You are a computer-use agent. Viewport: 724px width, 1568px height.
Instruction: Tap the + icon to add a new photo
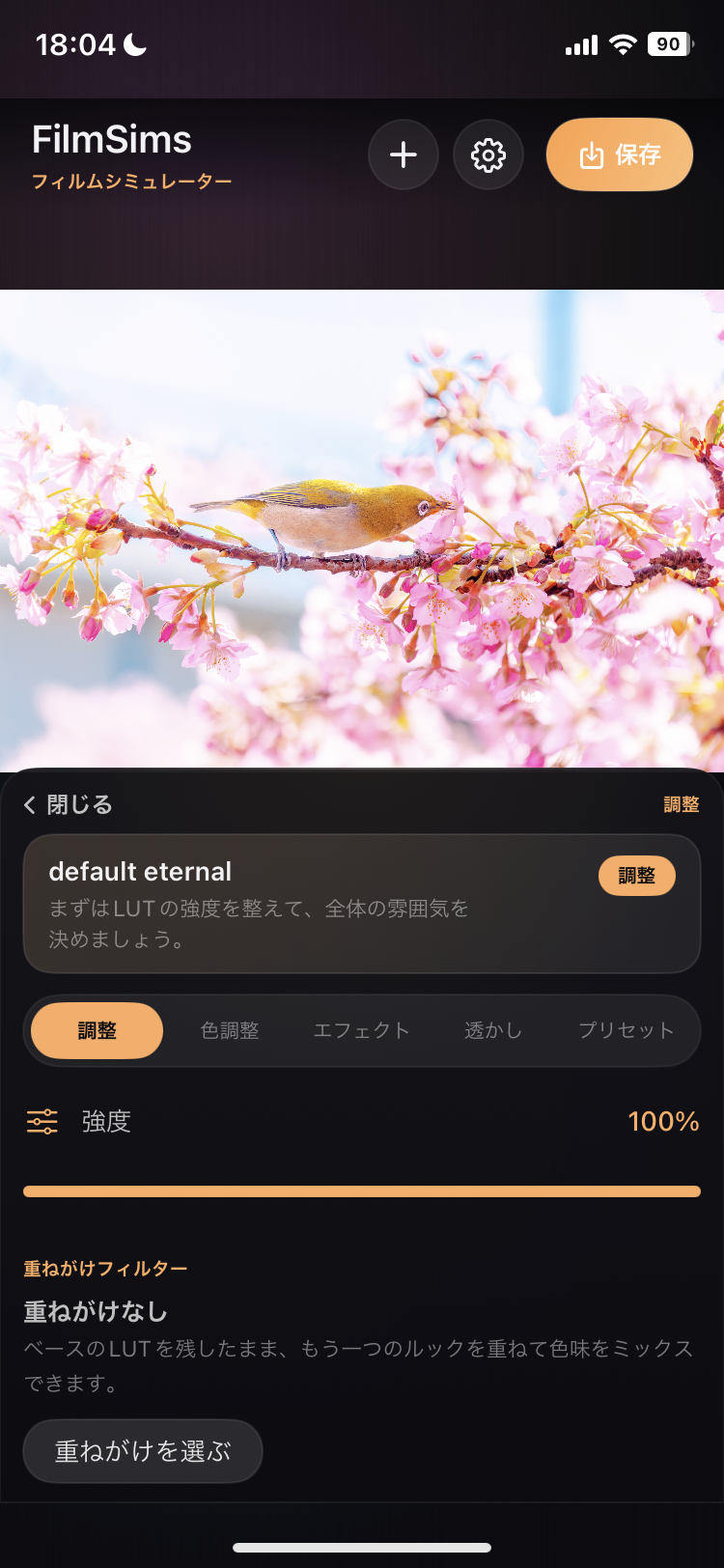[x=404, y=154]
